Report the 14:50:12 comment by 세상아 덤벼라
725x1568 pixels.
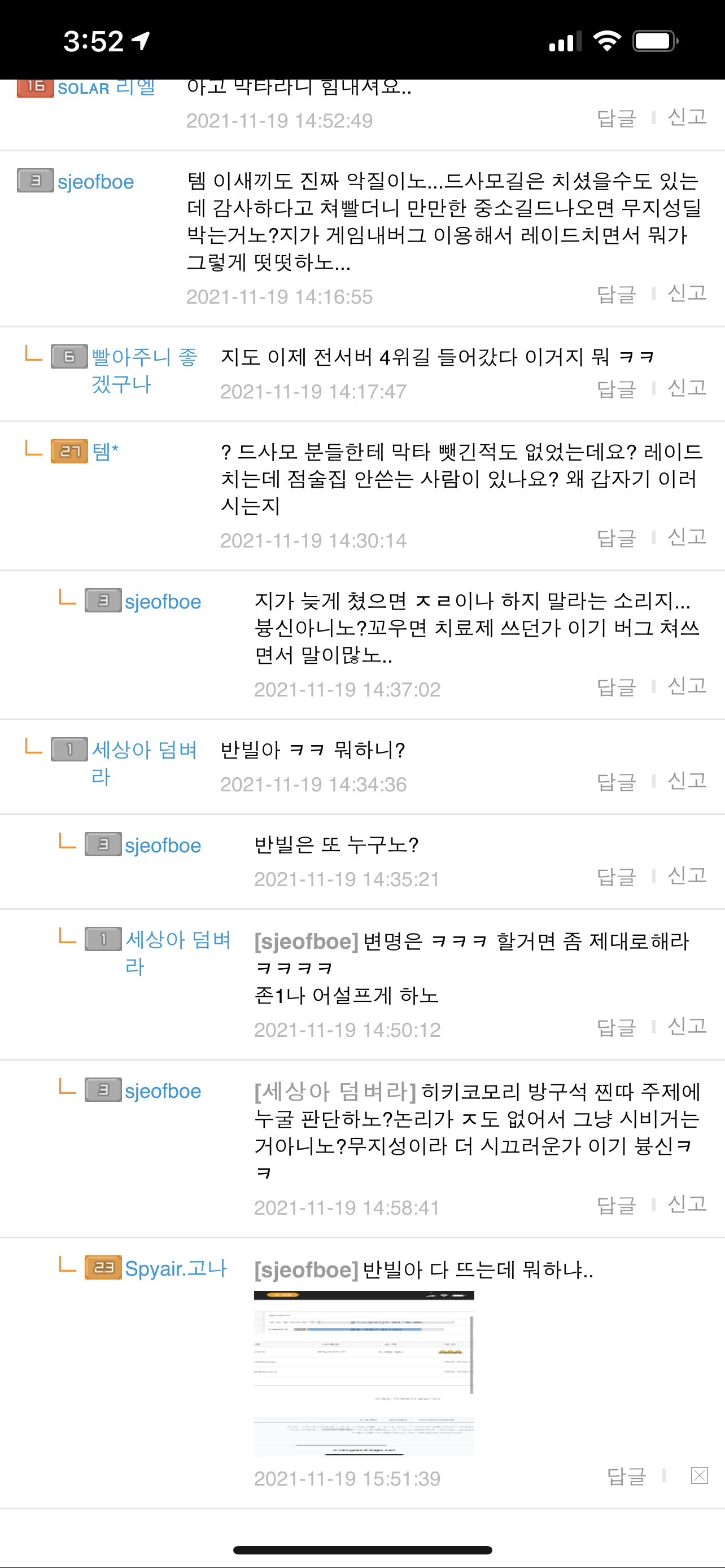[687, 1027]
